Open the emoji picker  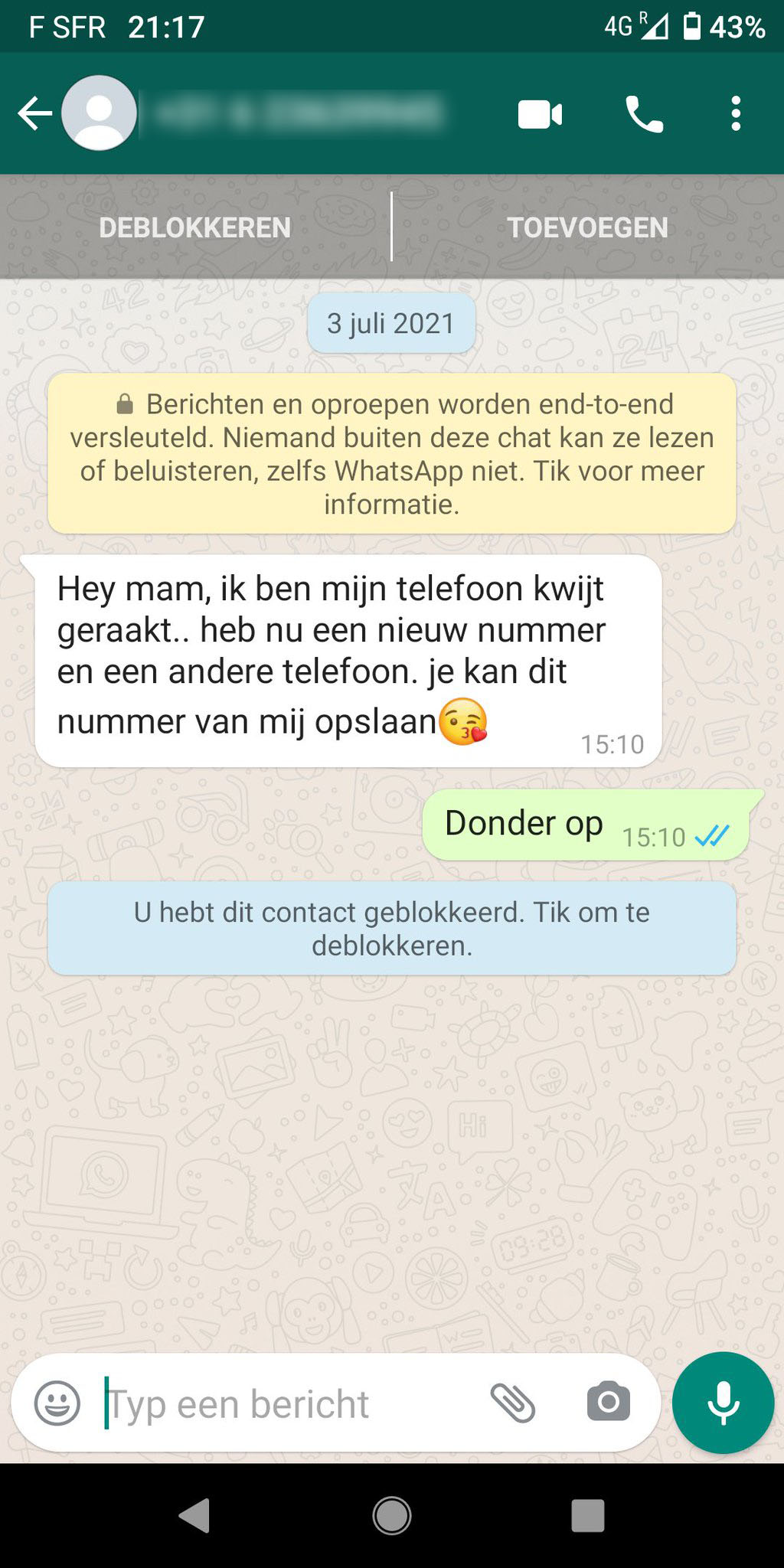point(57,1403)
